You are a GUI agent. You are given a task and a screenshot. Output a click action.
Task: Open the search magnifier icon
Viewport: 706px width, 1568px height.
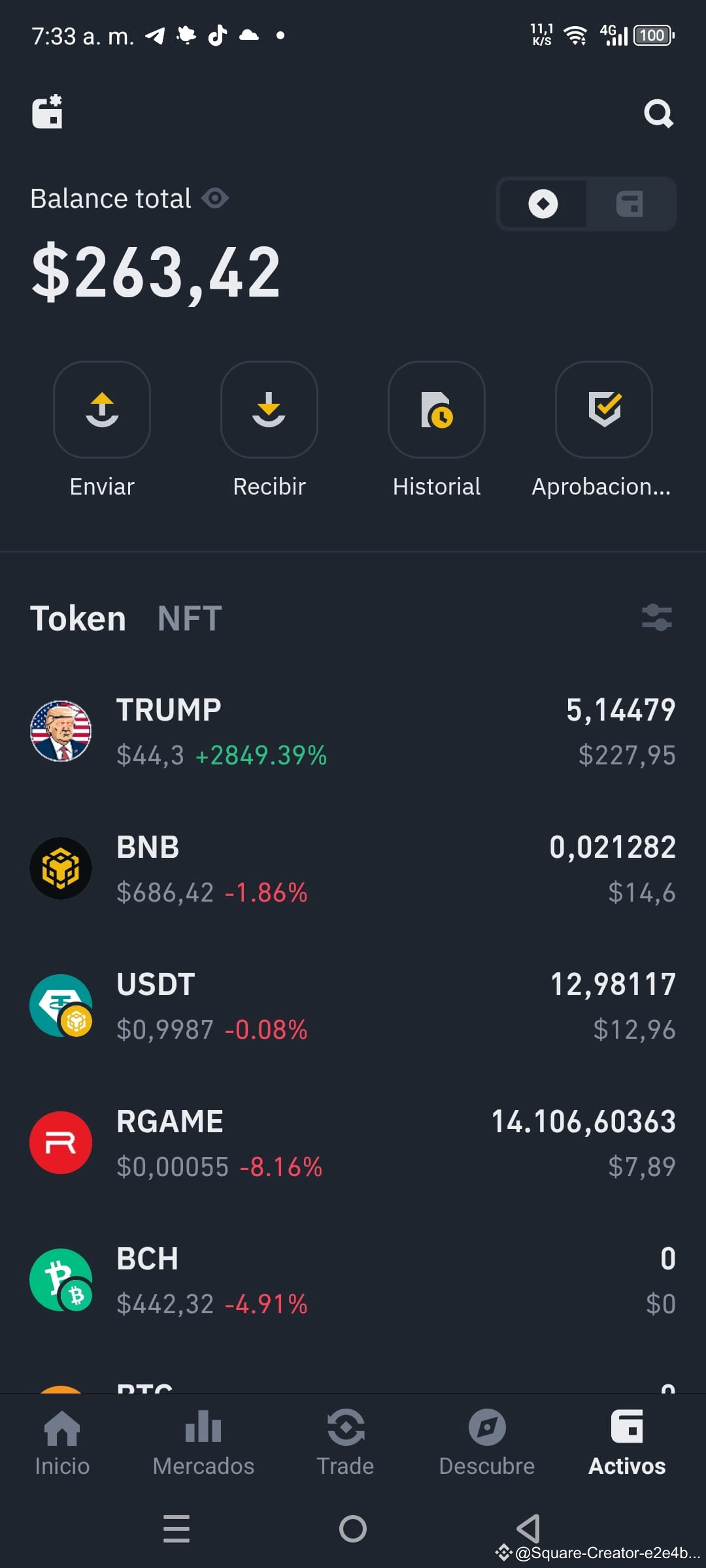pos(658,114)
